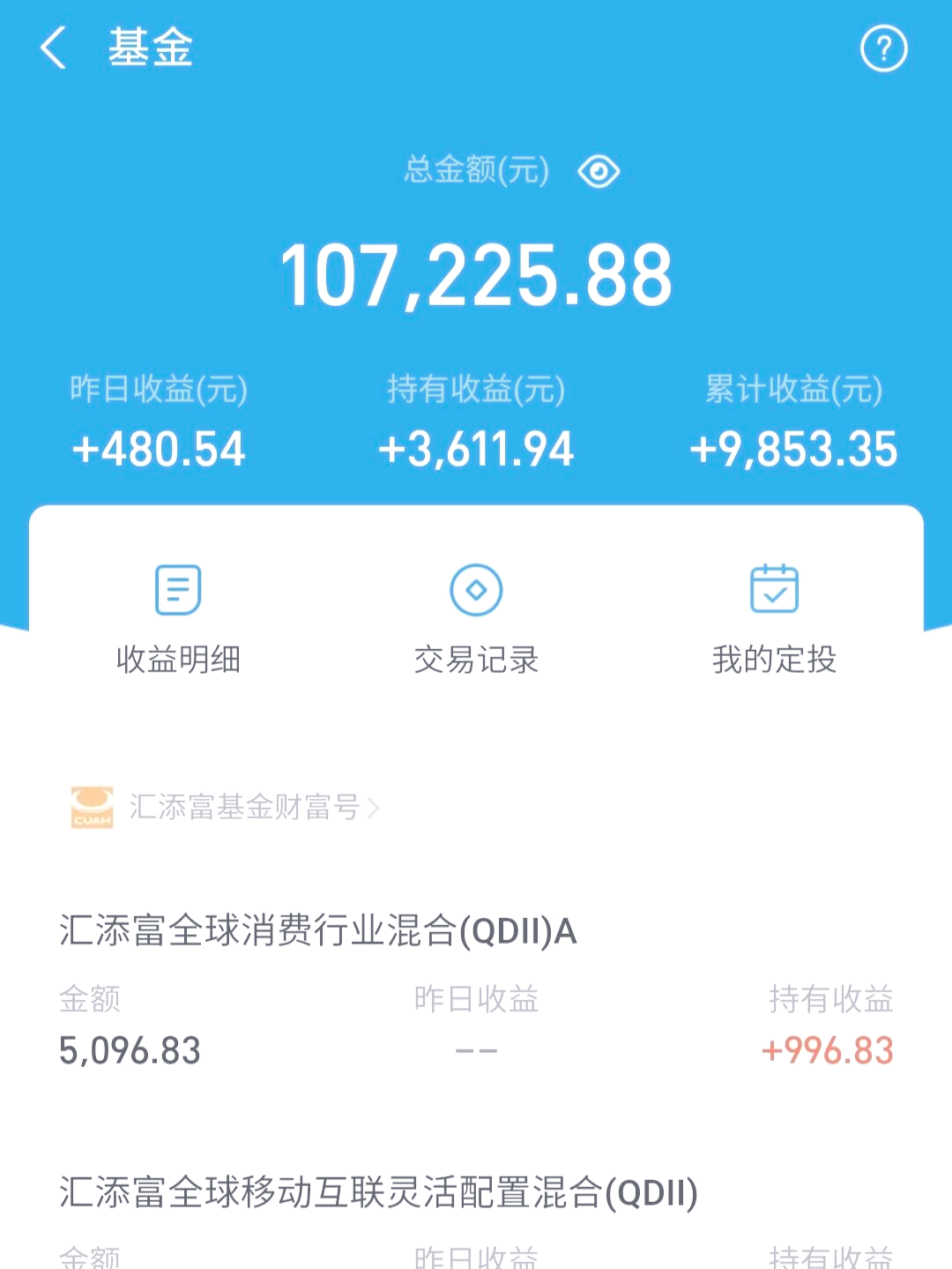Viewport: 952px width, 1269px height.
Task: Open the 交易记录 coin icon
Action: [x=475, y=588]
